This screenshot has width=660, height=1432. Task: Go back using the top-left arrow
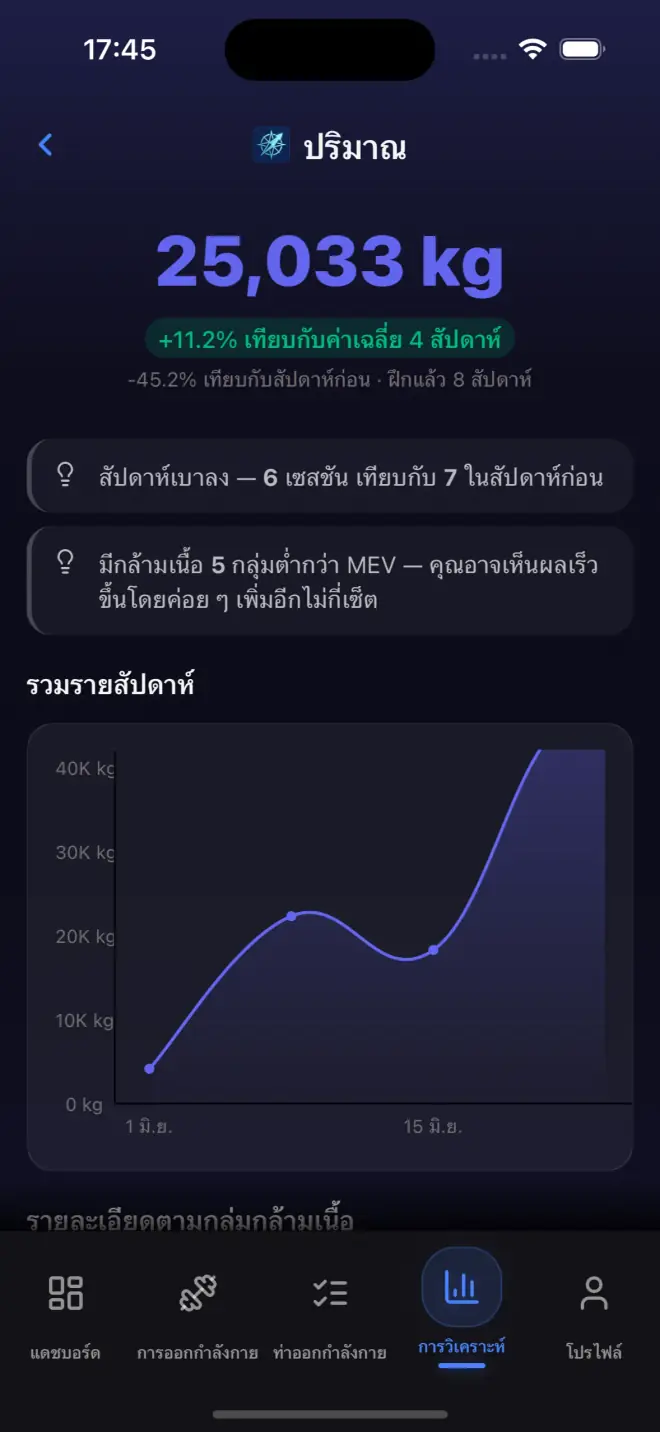(x=45, y=145)
